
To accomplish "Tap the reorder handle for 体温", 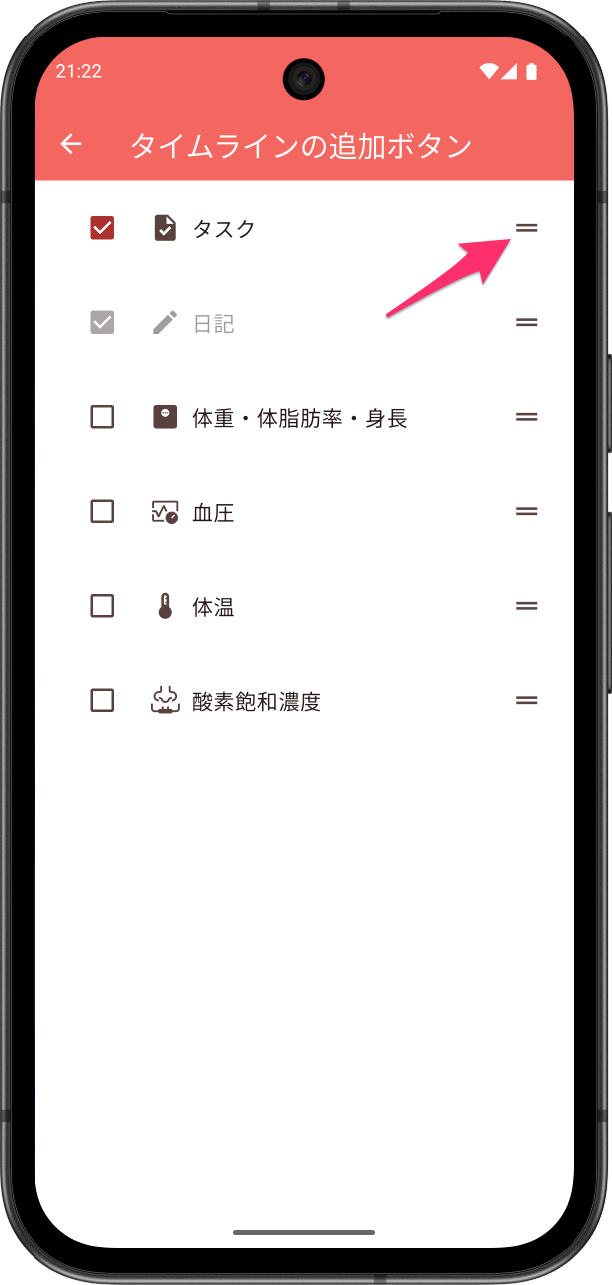I will pyautogui.click(x=526, y=606).
